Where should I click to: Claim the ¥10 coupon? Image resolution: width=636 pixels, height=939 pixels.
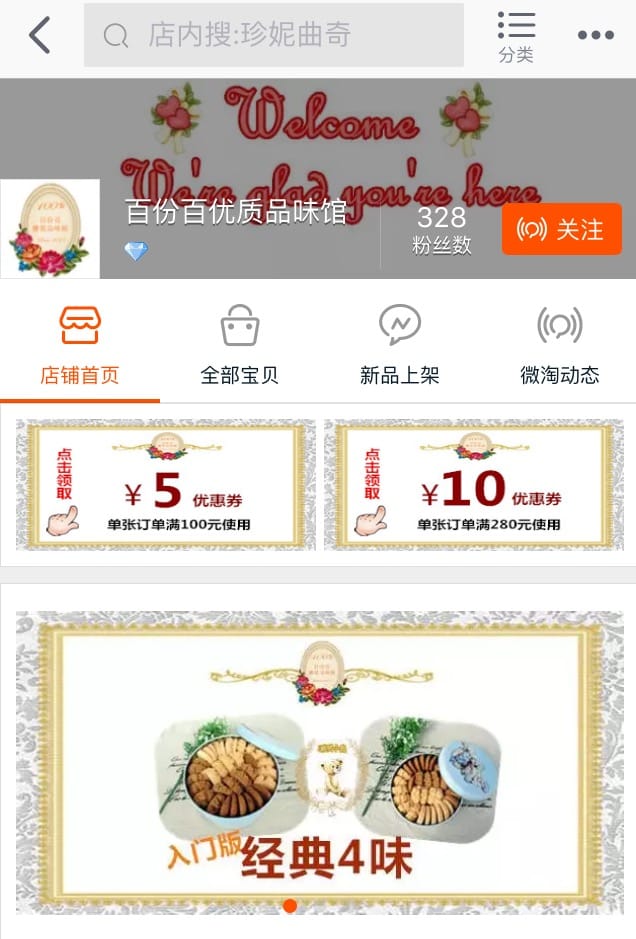[x=474, y=485]
